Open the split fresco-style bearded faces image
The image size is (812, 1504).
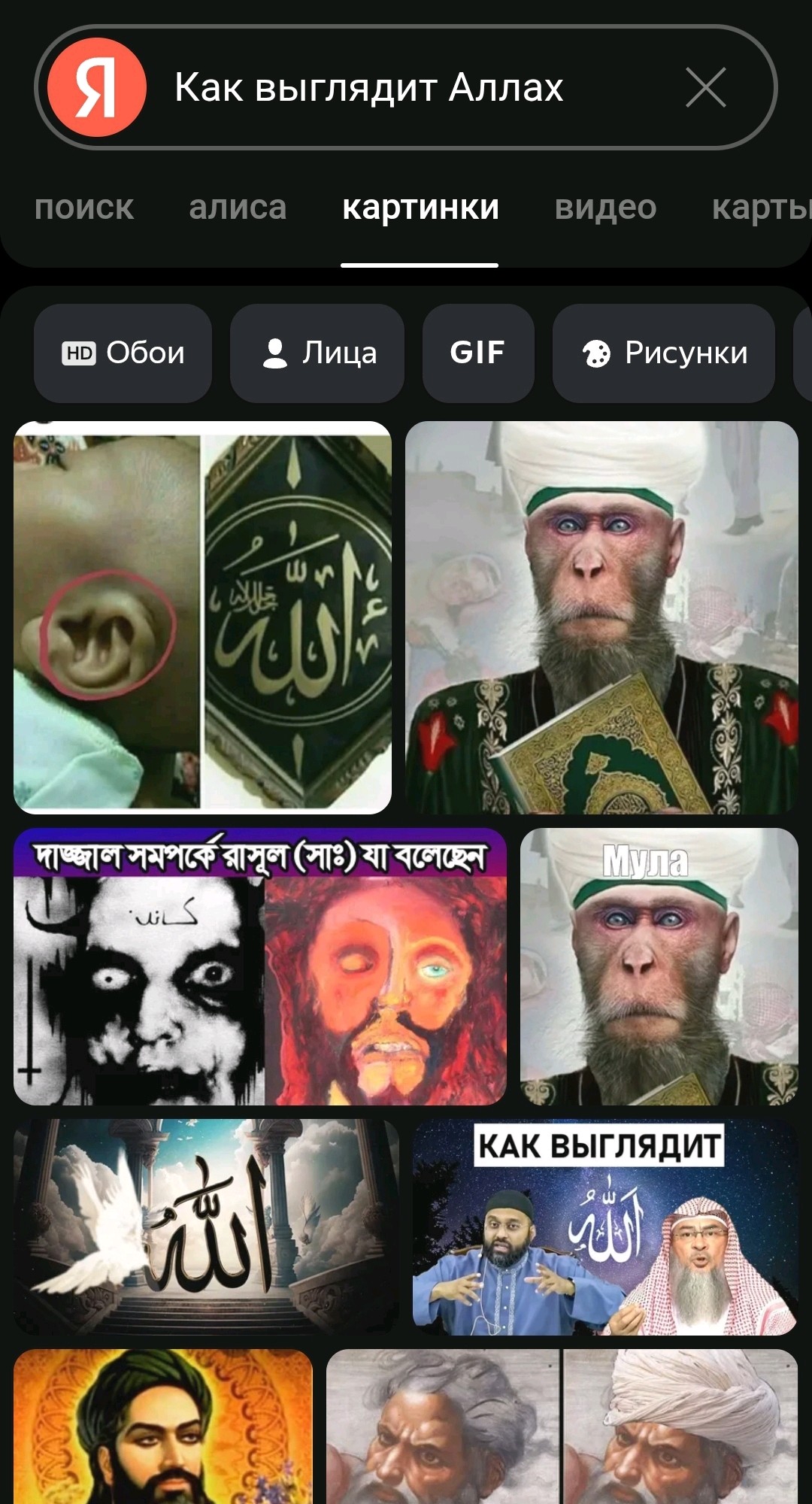[562, 1427]
